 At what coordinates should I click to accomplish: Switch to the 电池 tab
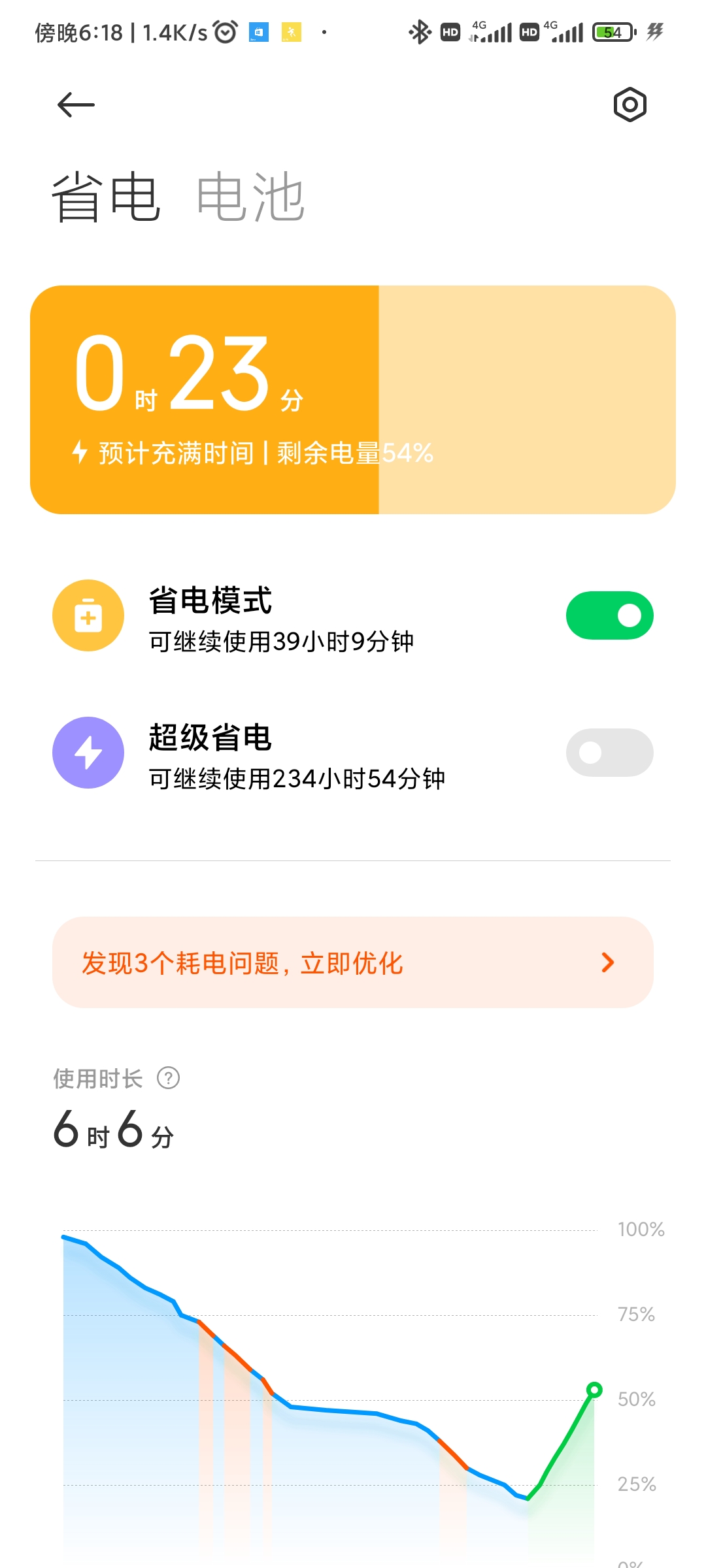click(250, 197)
